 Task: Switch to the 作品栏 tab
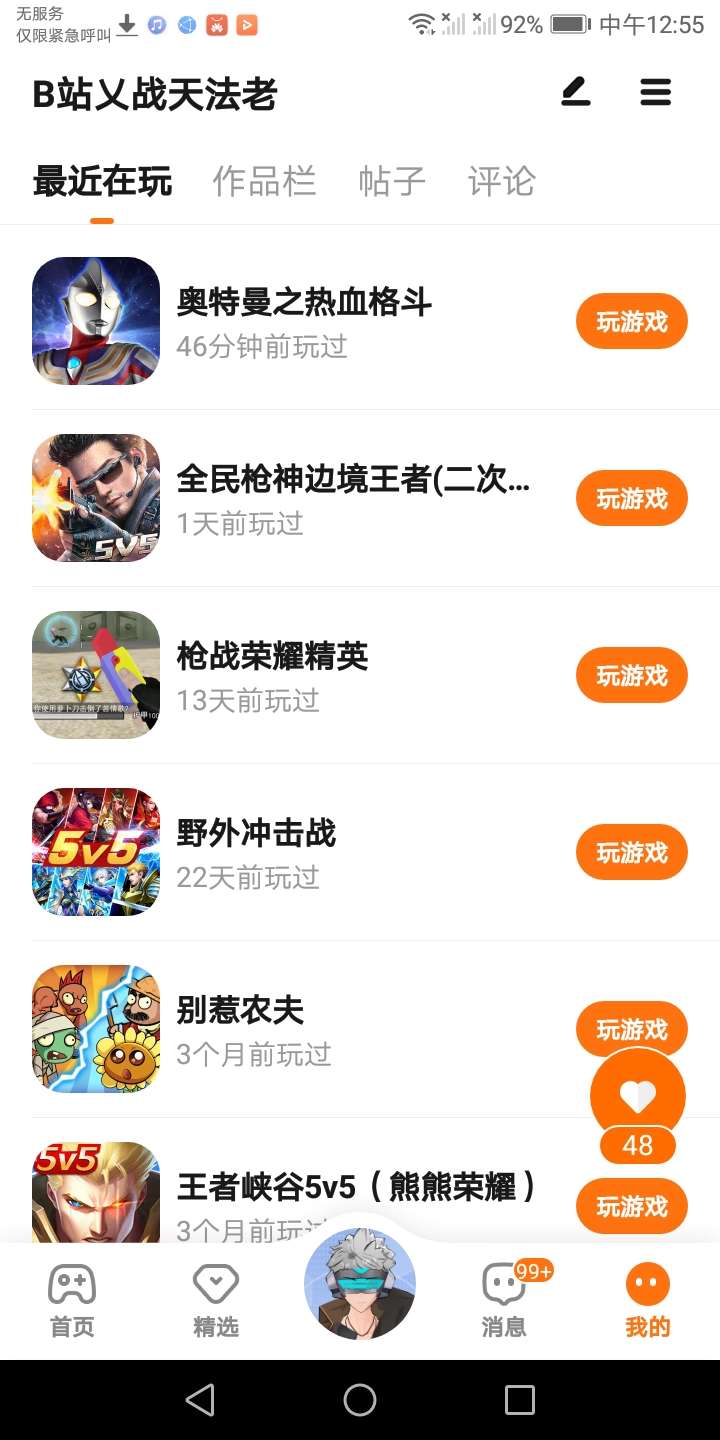tap(264, 181)
